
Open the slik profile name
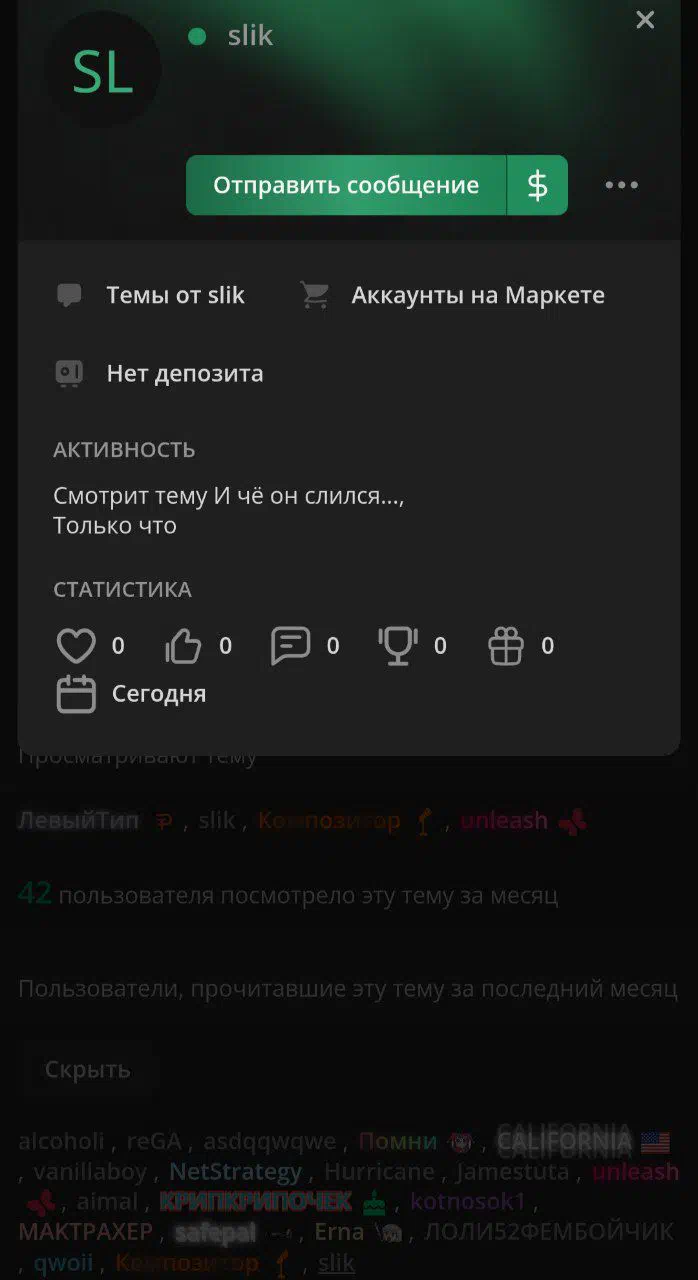click(250, 36)
